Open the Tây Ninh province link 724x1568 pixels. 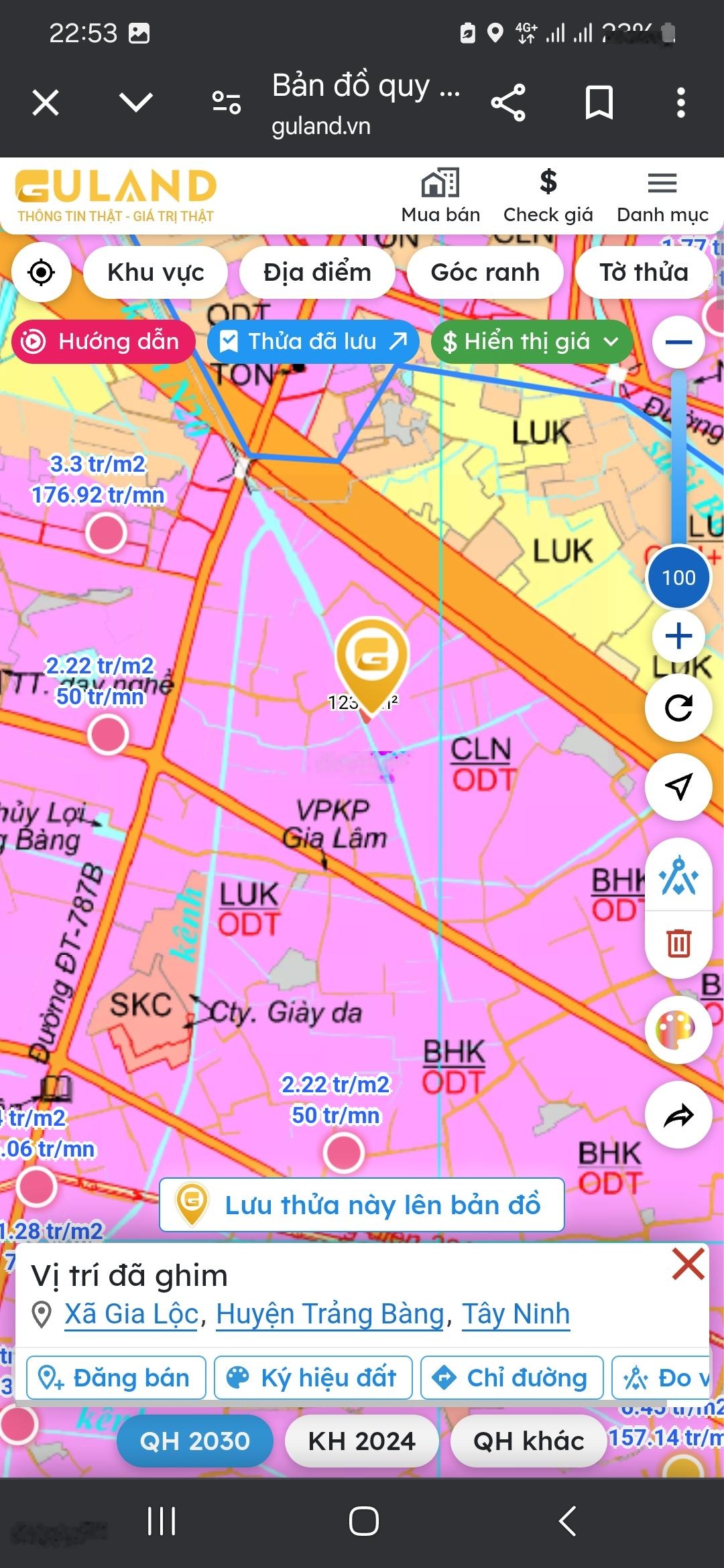[516, 1314]
